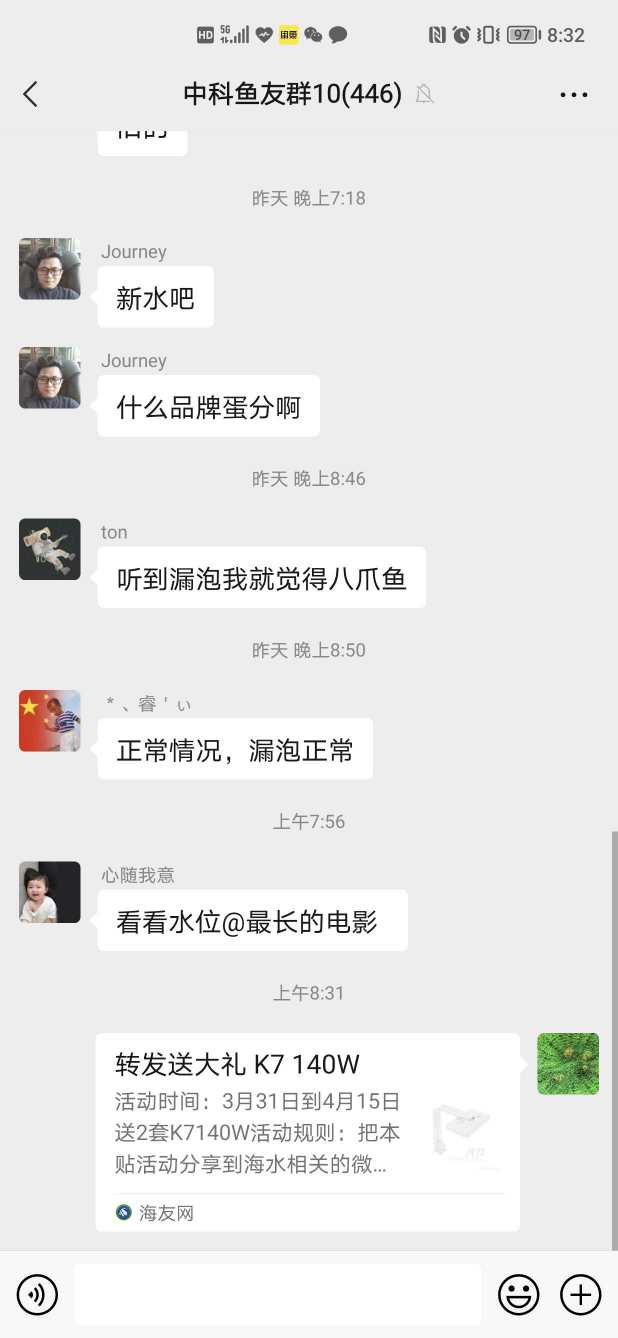The height and width of the screenshot is (1338, 618).
Task: Switch to voice message input
Action: (38, 1295)
